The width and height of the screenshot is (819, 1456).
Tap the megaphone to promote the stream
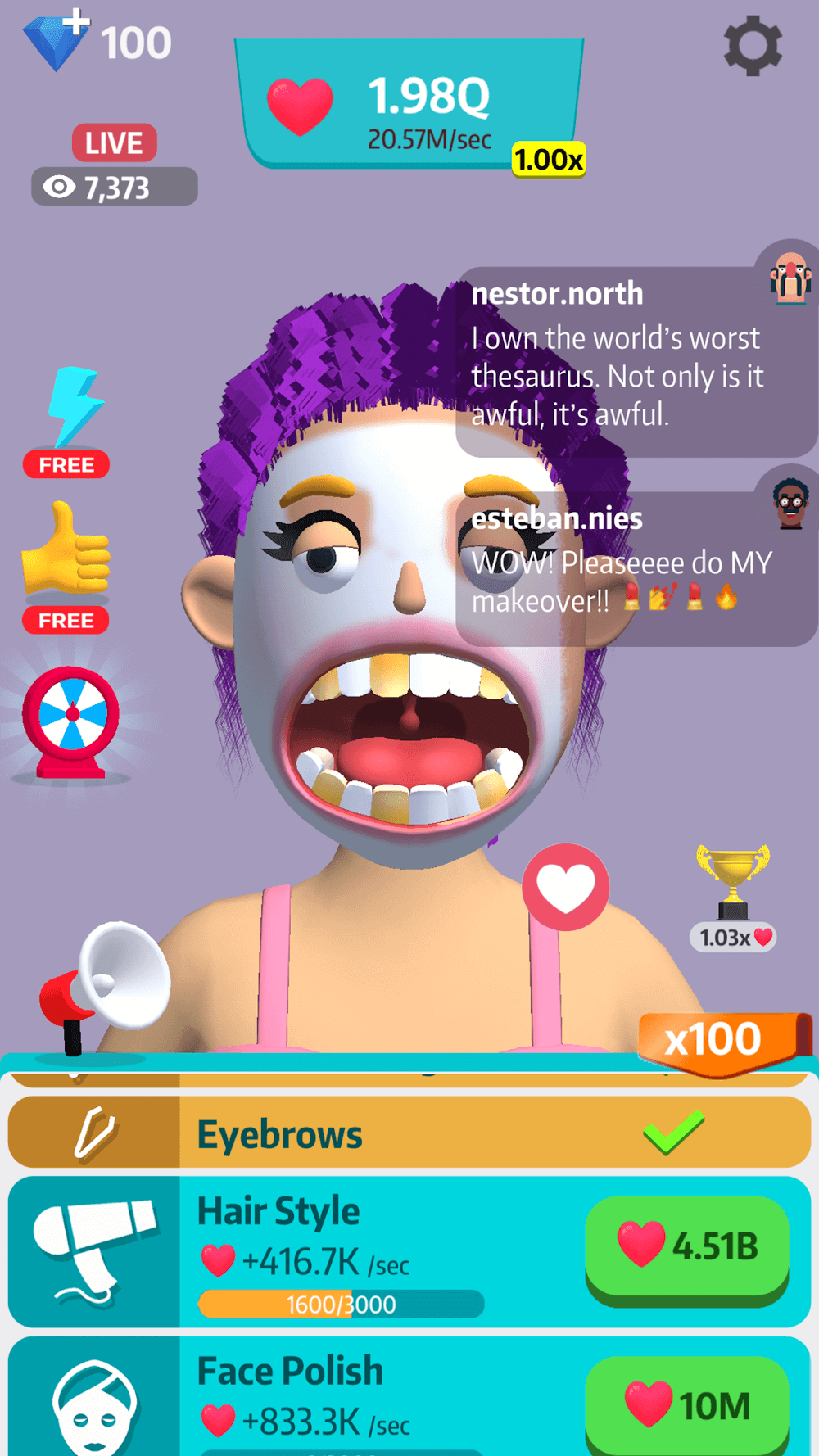(x=106, y=983)
